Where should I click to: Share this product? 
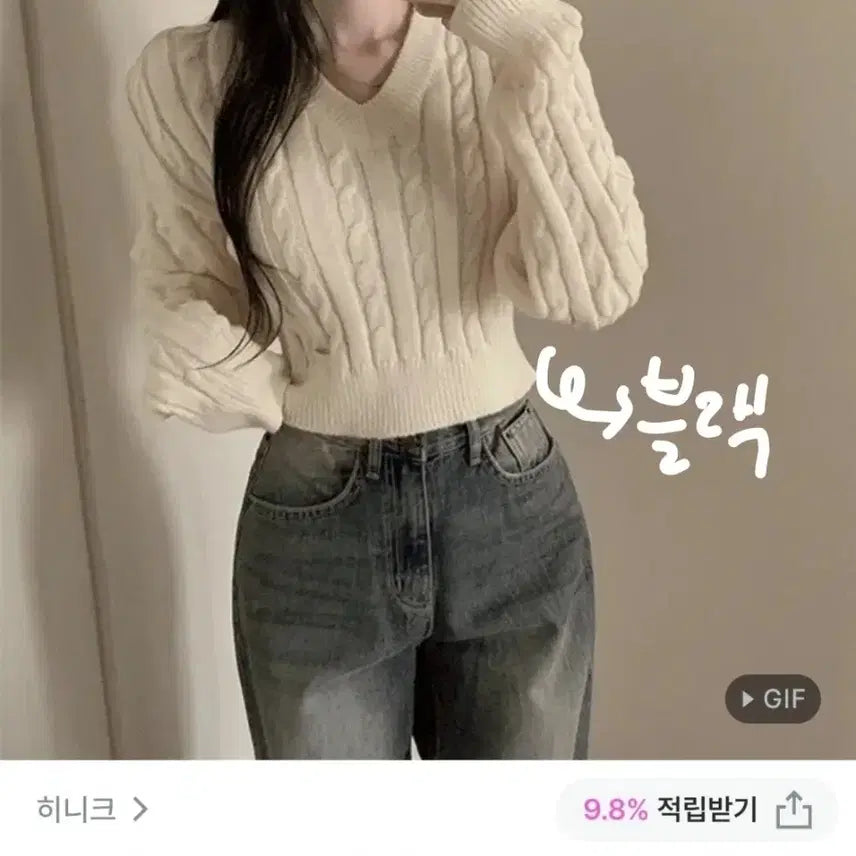(x=793, y=808)
